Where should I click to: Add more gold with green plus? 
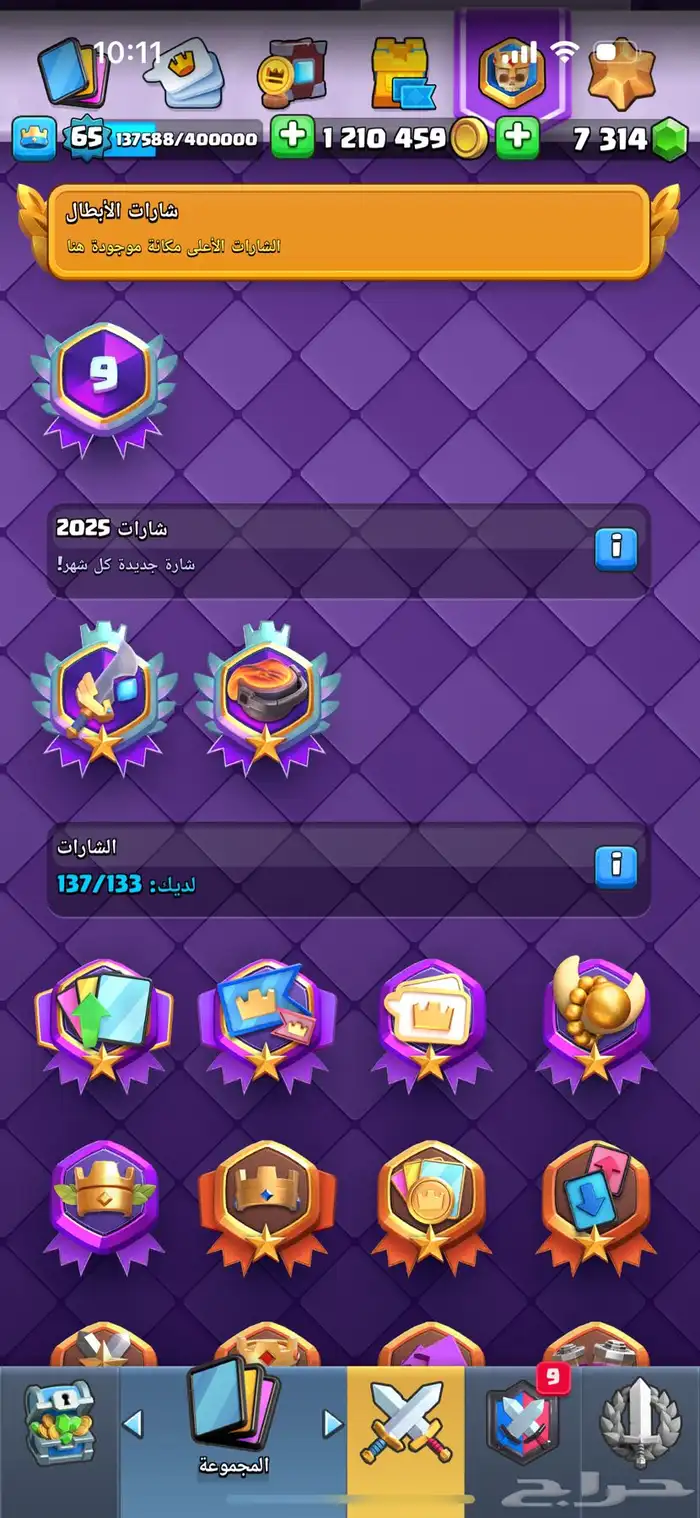point(292,138)
